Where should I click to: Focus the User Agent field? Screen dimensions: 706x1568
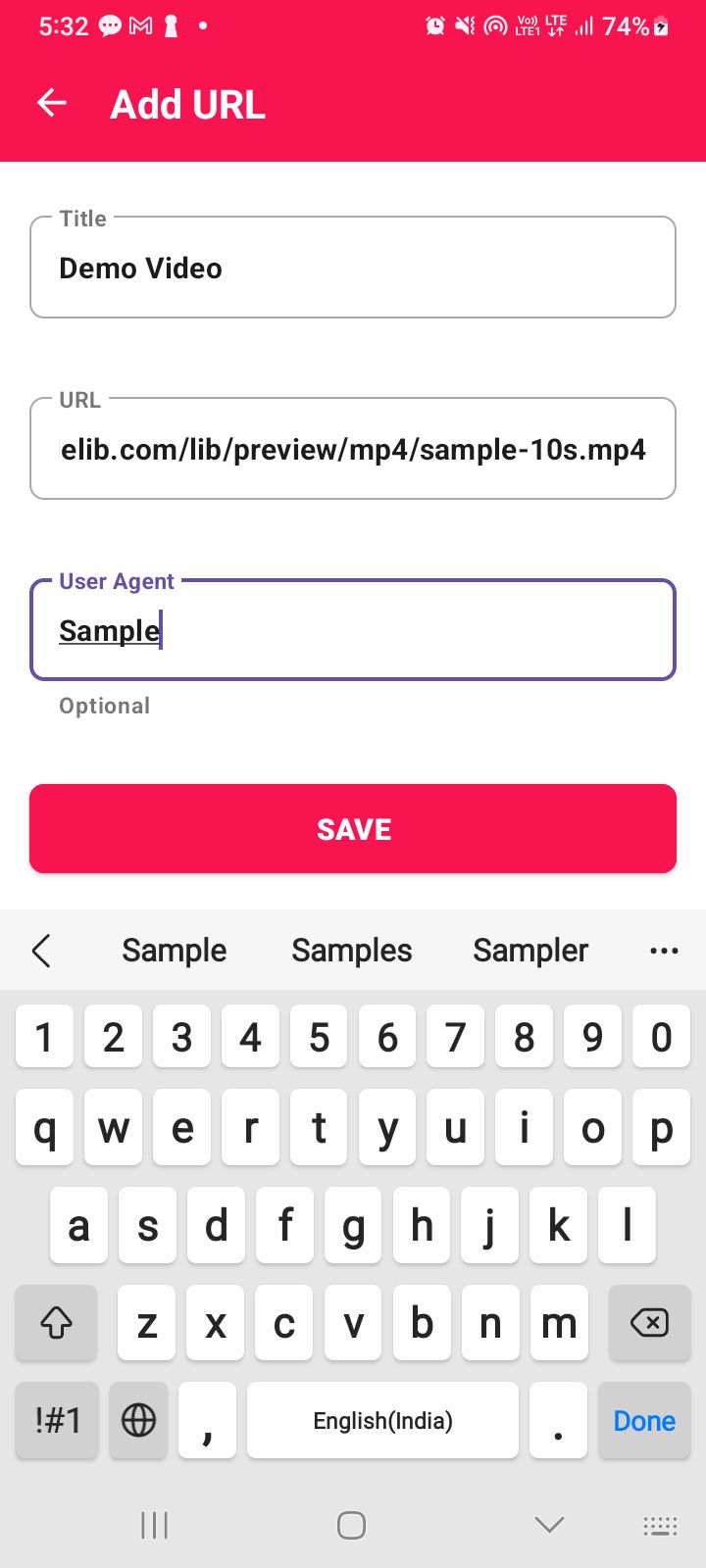pos(353,631)
